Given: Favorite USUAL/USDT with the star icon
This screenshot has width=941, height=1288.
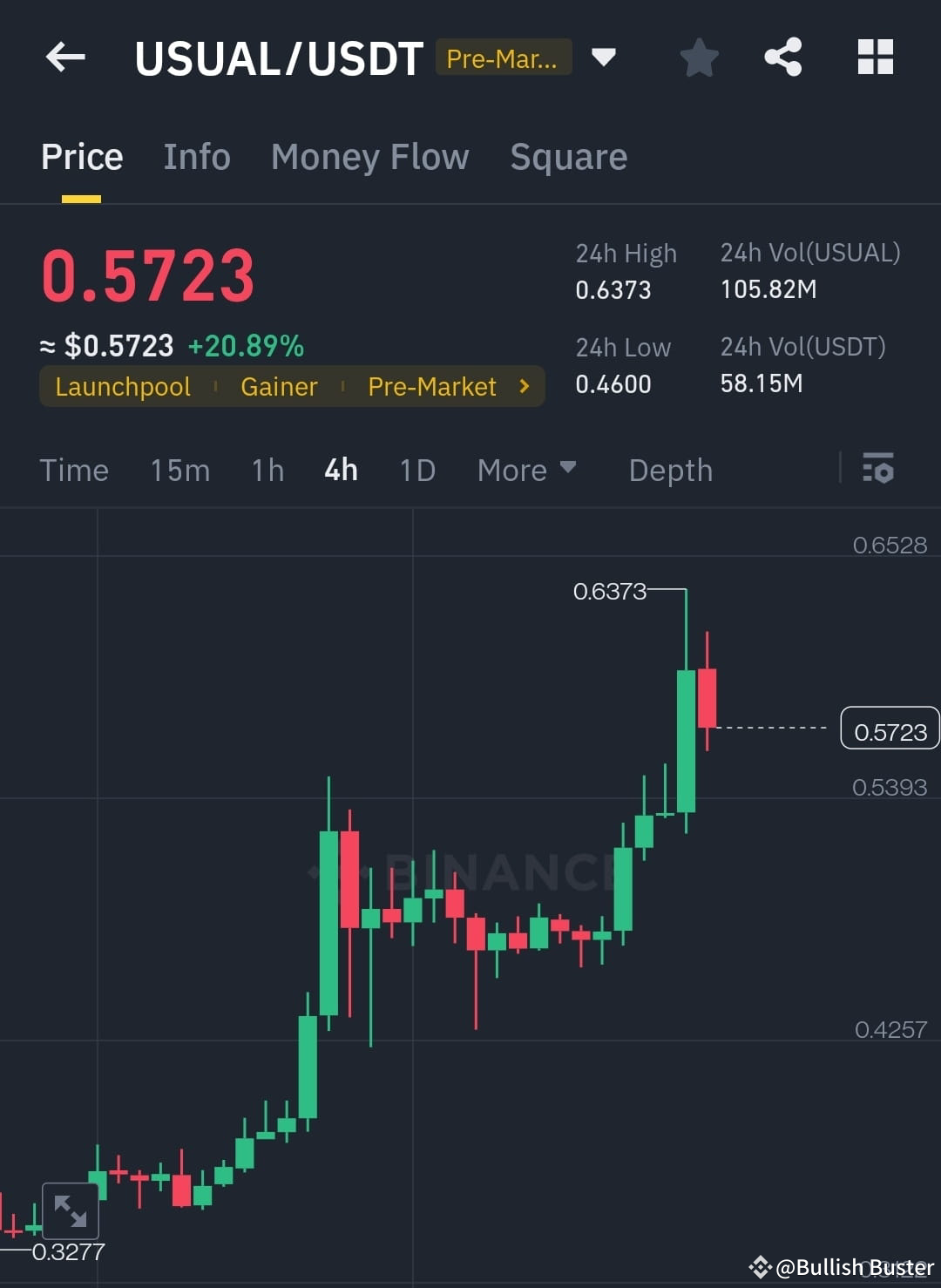Looking at the screenshot, I should [698, 58].
